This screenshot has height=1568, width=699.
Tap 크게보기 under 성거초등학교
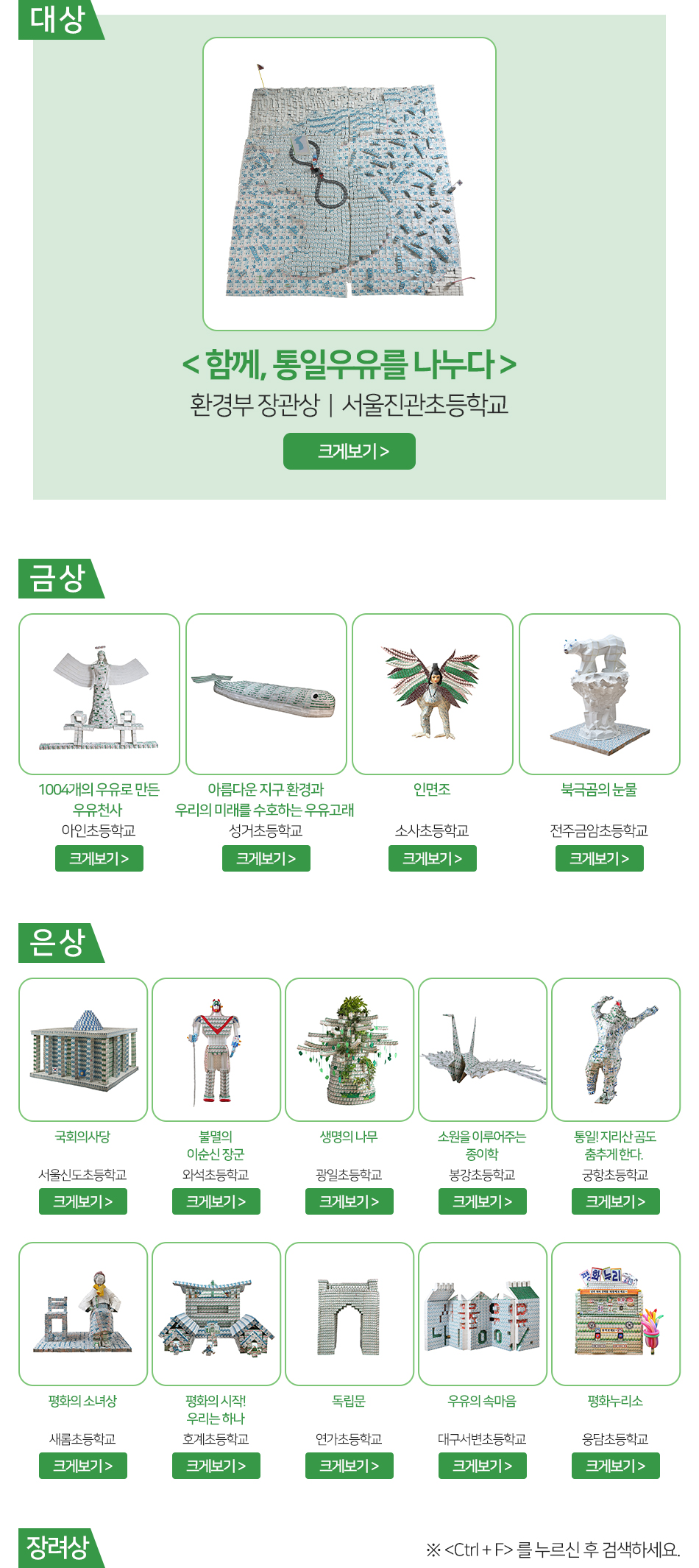click(266, 858)
